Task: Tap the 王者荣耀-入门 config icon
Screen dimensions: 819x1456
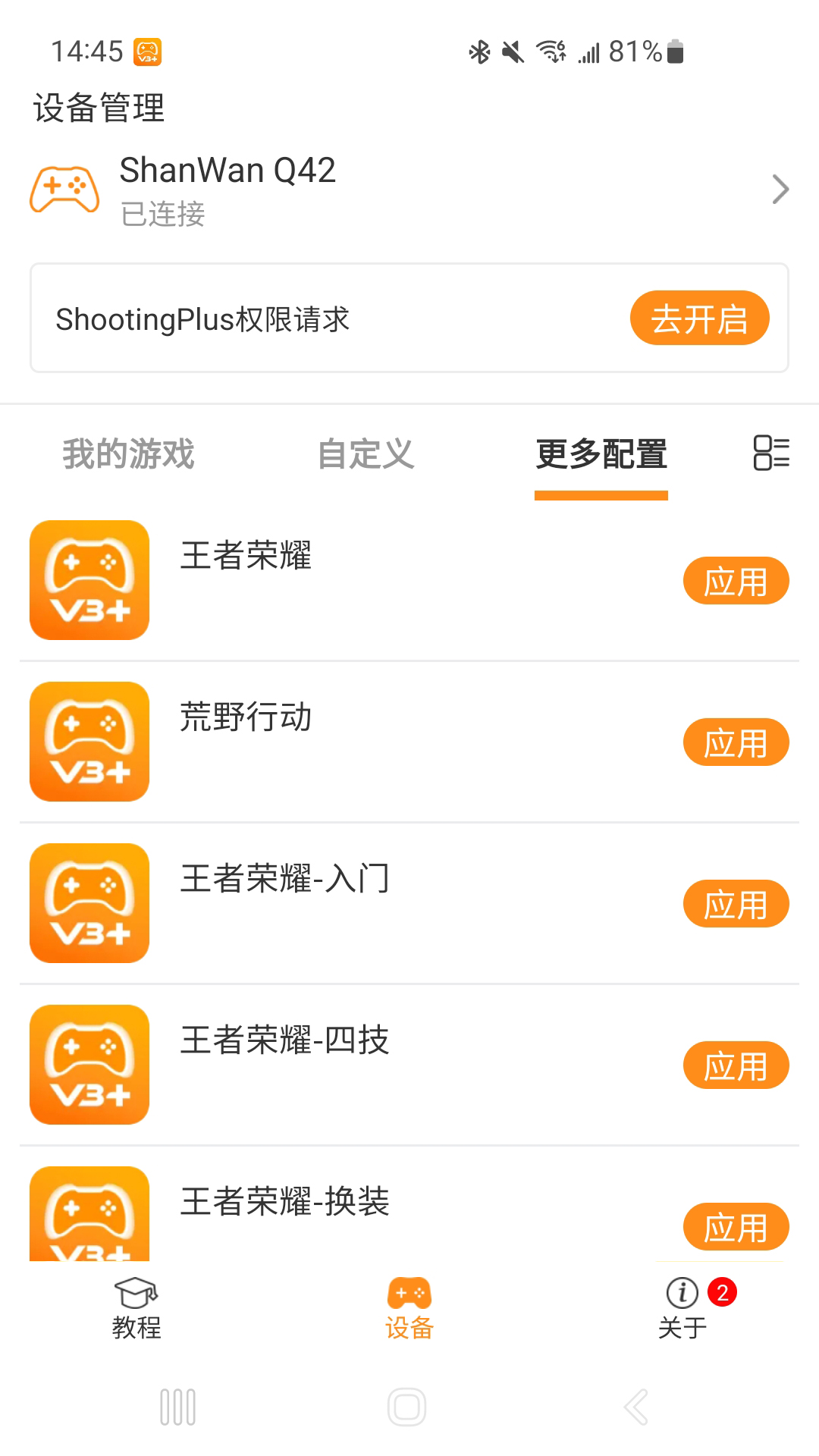Action: pyautogui.click(x=89, y=903)
